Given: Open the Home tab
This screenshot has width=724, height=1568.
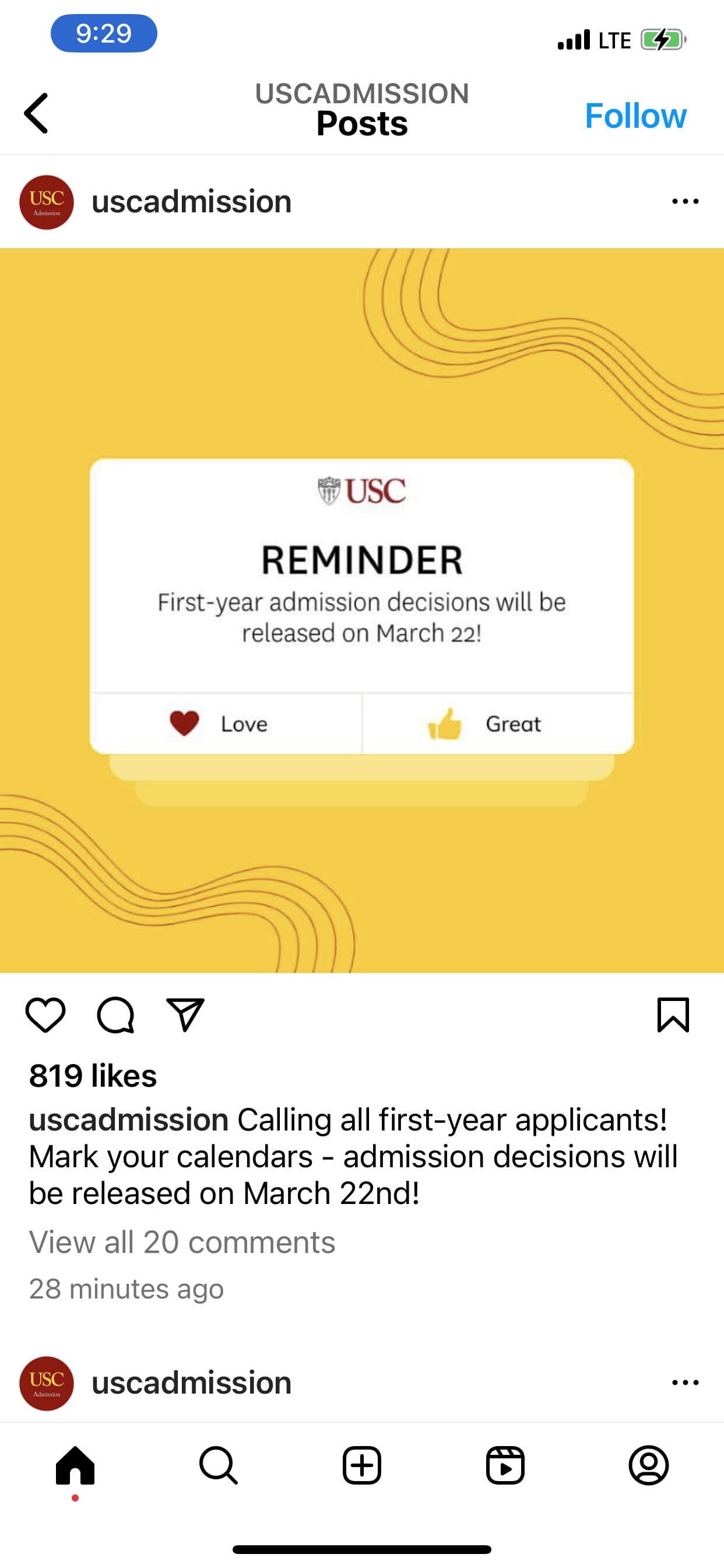Looking at the screenshot, I should pos(75,1466).
